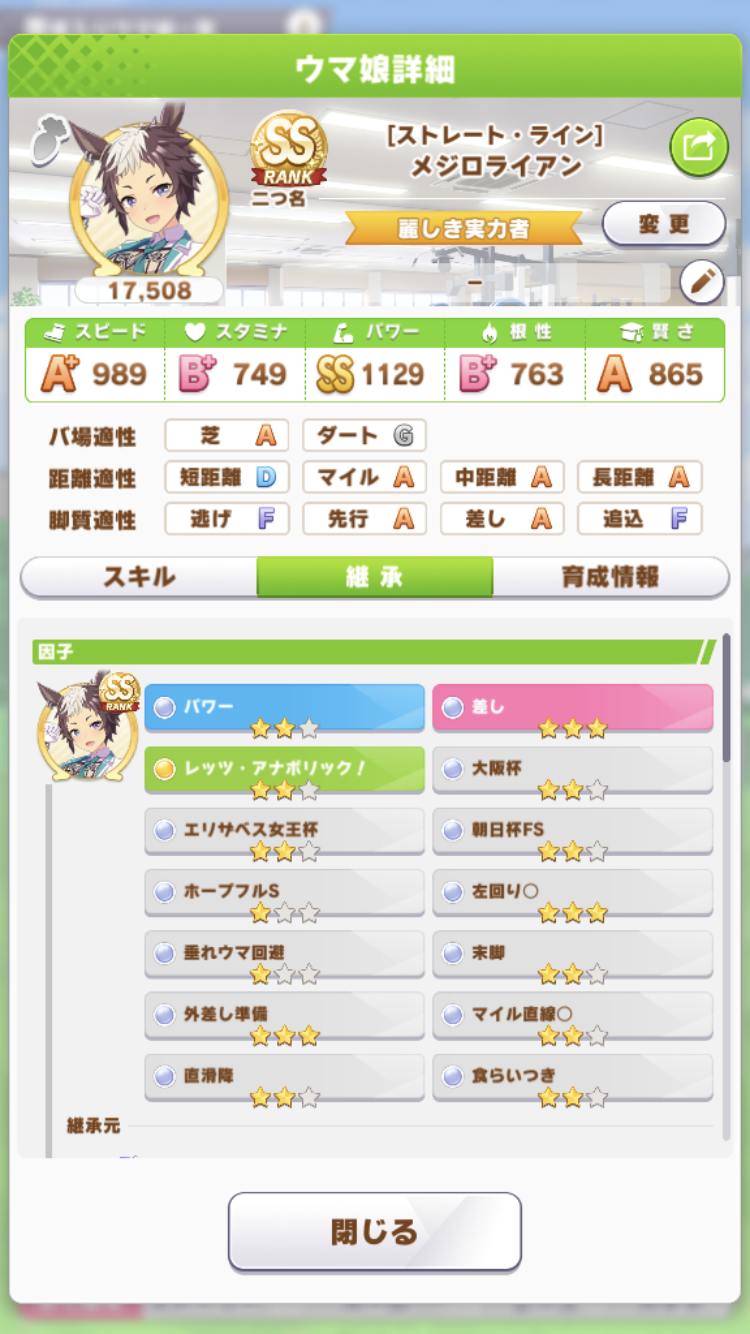Open the 育成情報 tab
This screenshot has height=1334, width=750.
[610, 577]
